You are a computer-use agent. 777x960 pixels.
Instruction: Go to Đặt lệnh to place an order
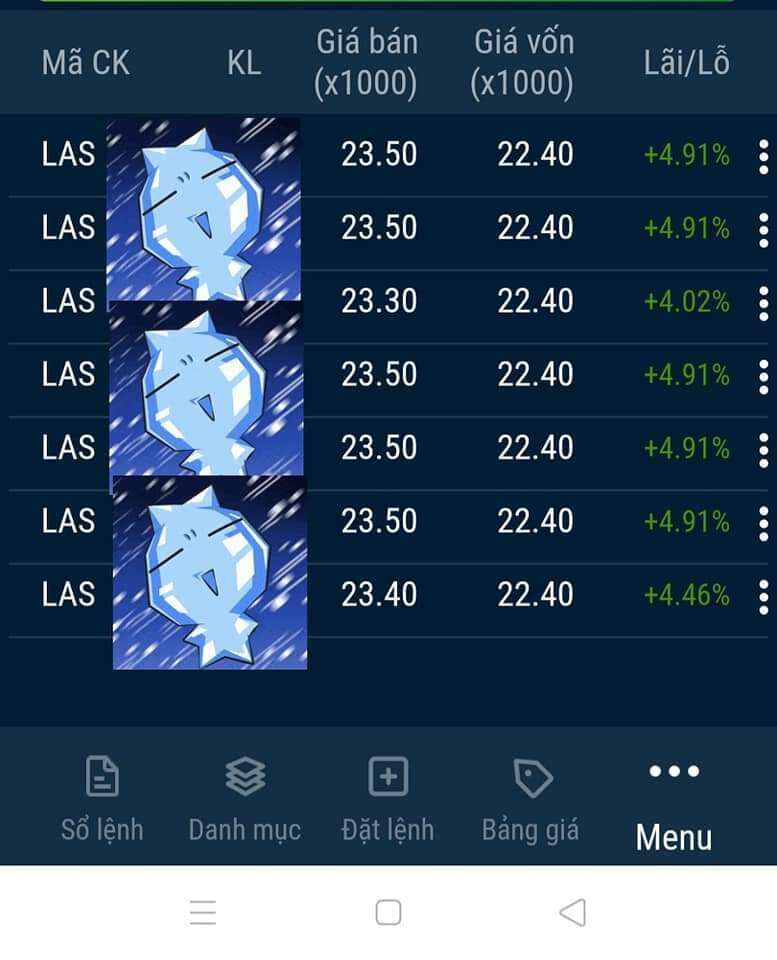(x=388, y=799)
